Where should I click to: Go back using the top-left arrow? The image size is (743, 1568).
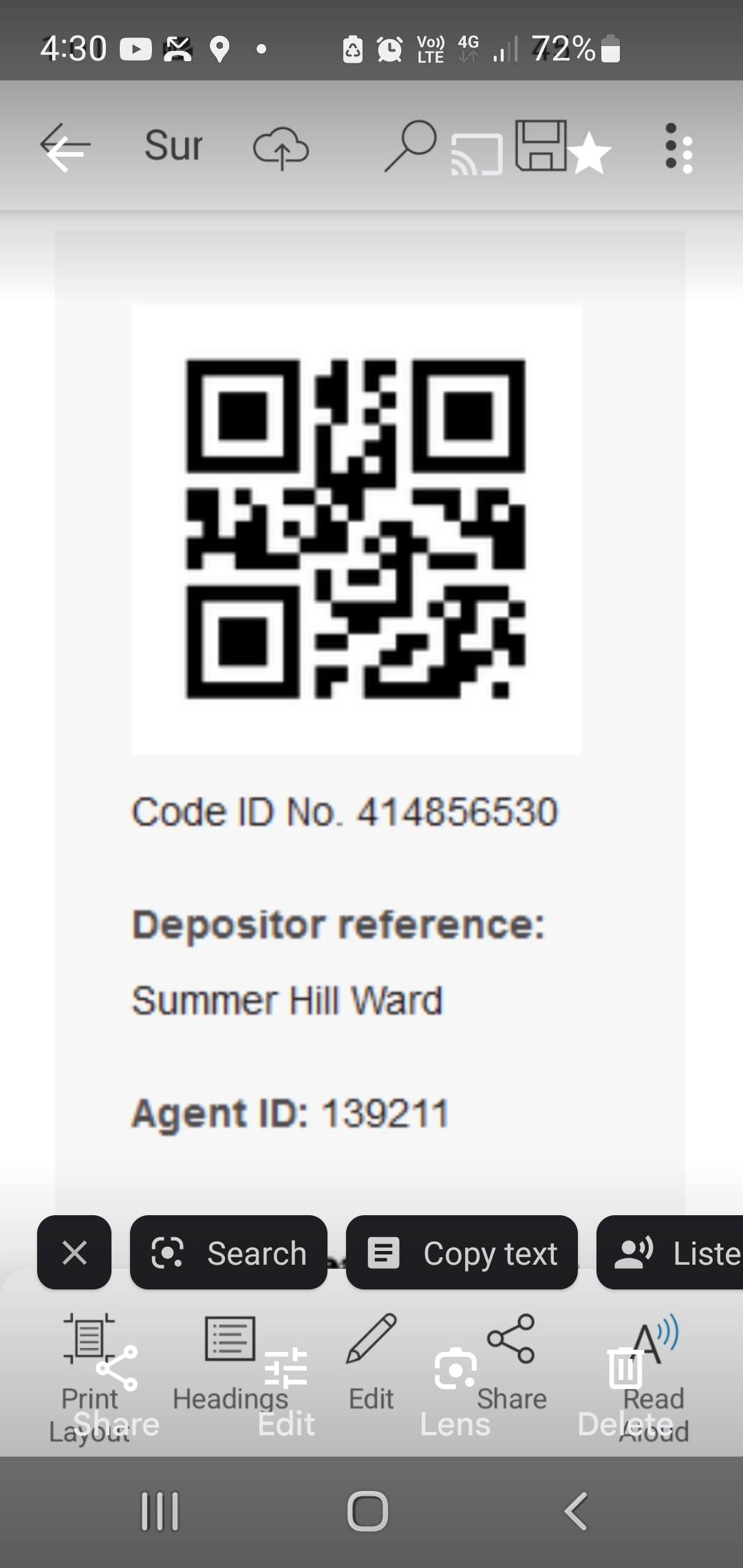(x=65, y=147)
